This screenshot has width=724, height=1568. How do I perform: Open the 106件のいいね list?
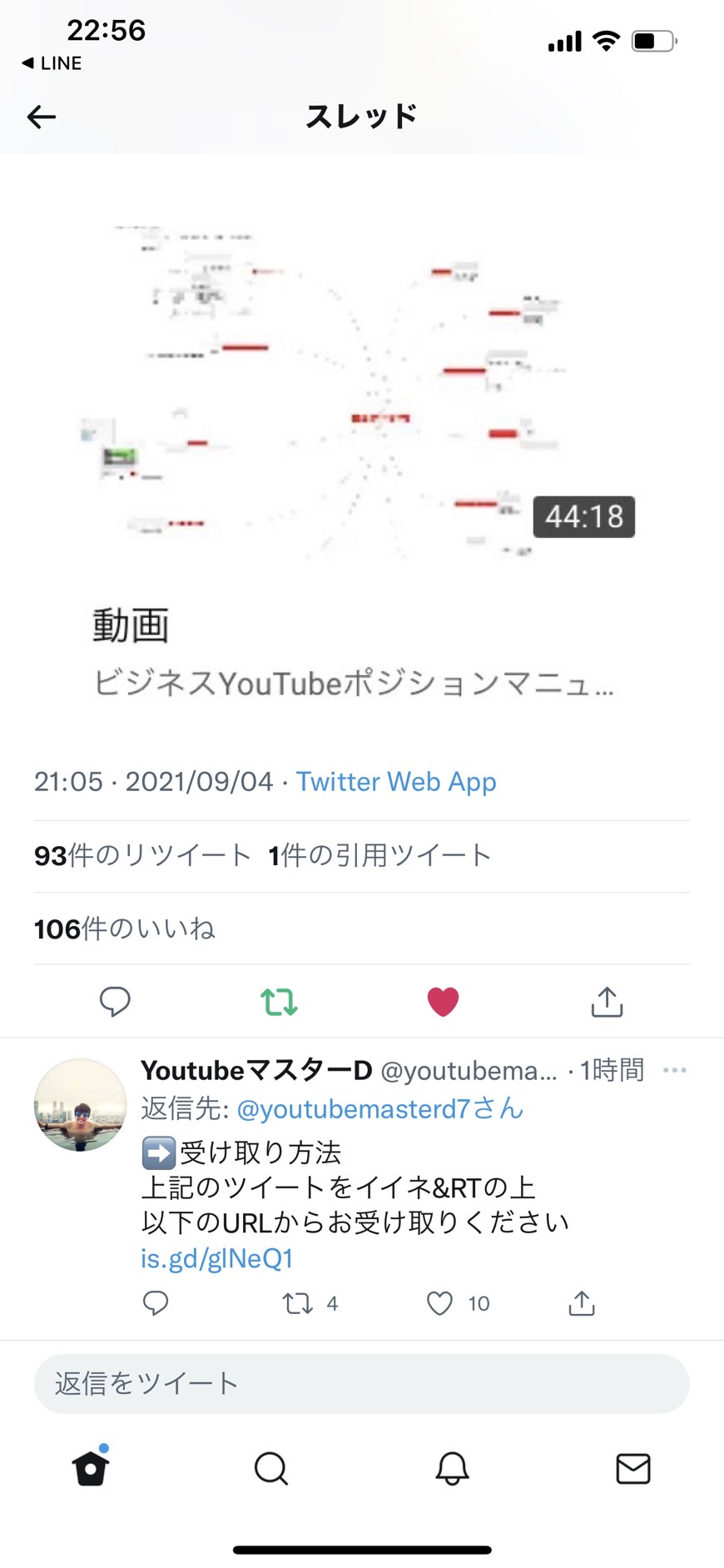point(125,928)
